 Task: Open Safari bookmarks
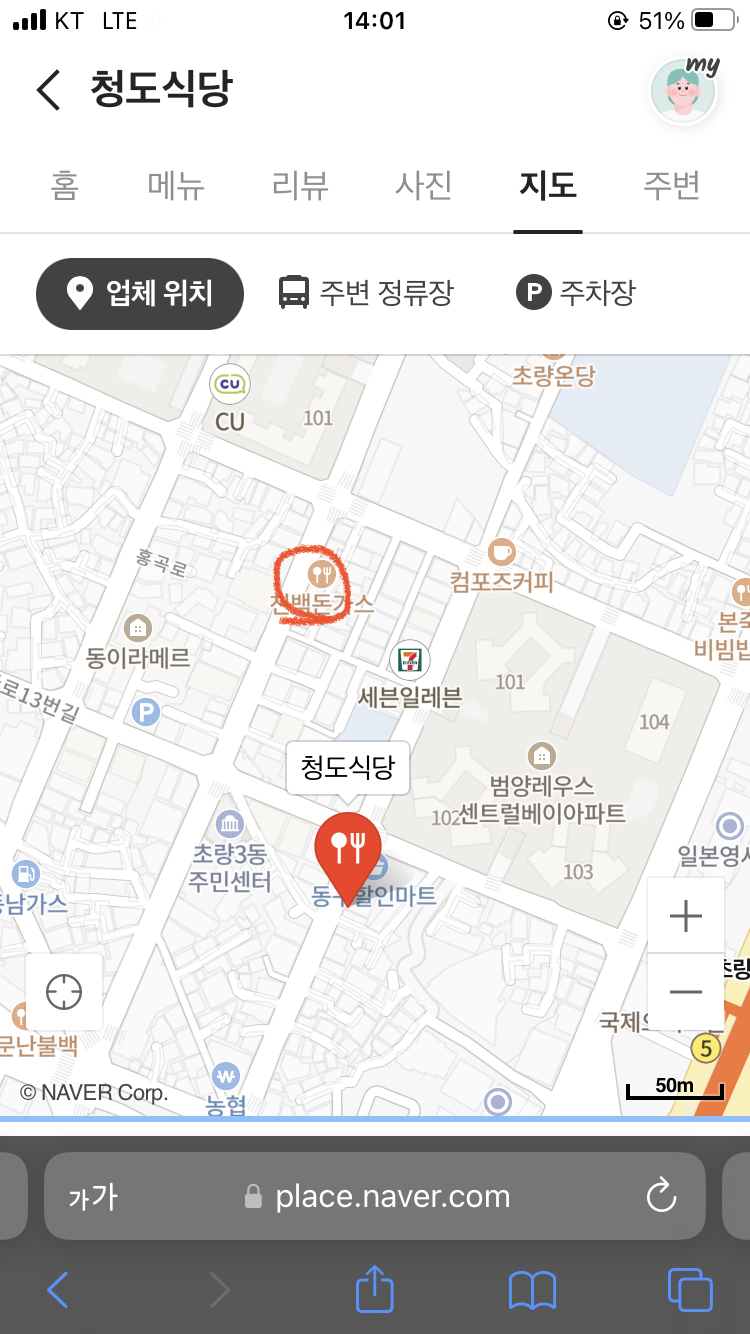pyautogui.click(x=532, y=1290)
